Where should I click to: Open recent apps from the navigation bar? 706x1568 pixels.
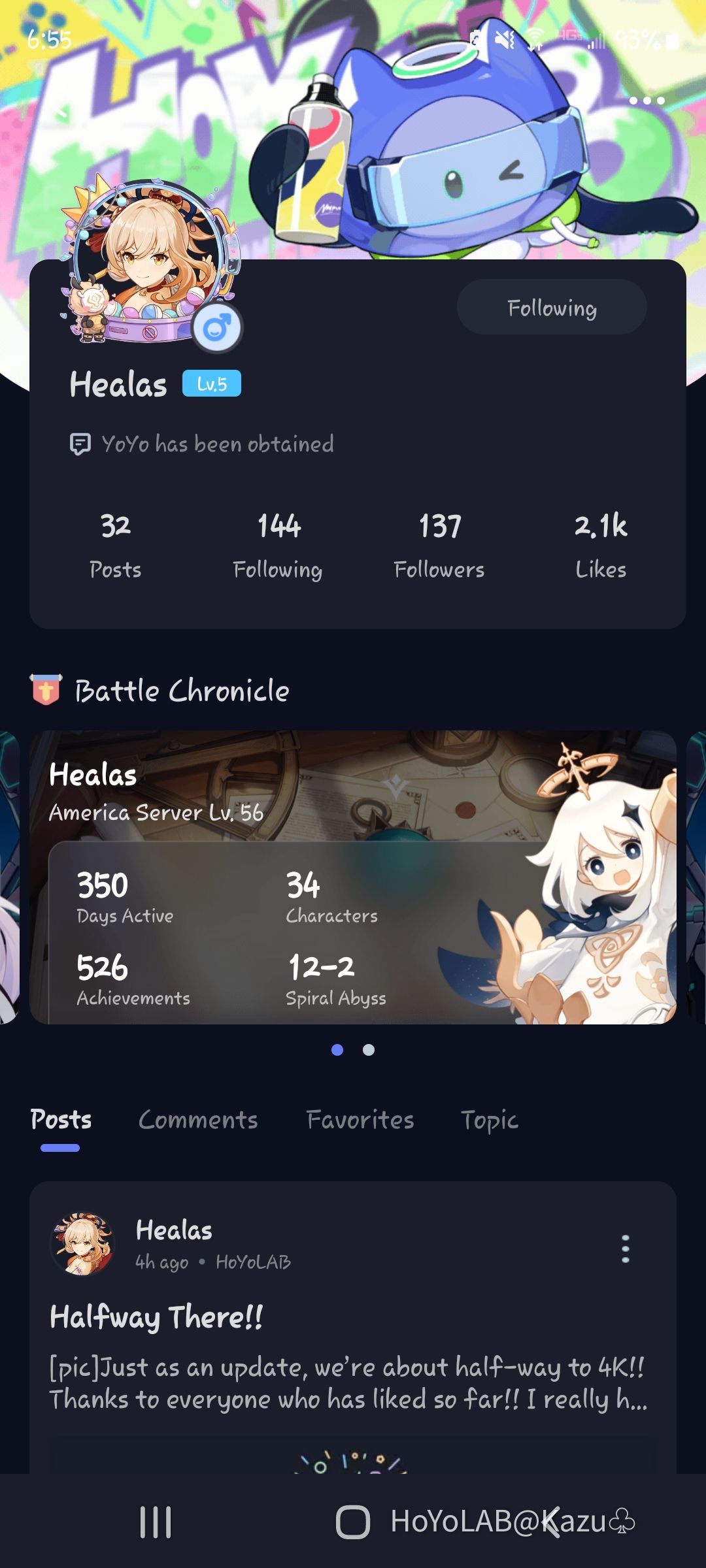tap(156, 1522)
